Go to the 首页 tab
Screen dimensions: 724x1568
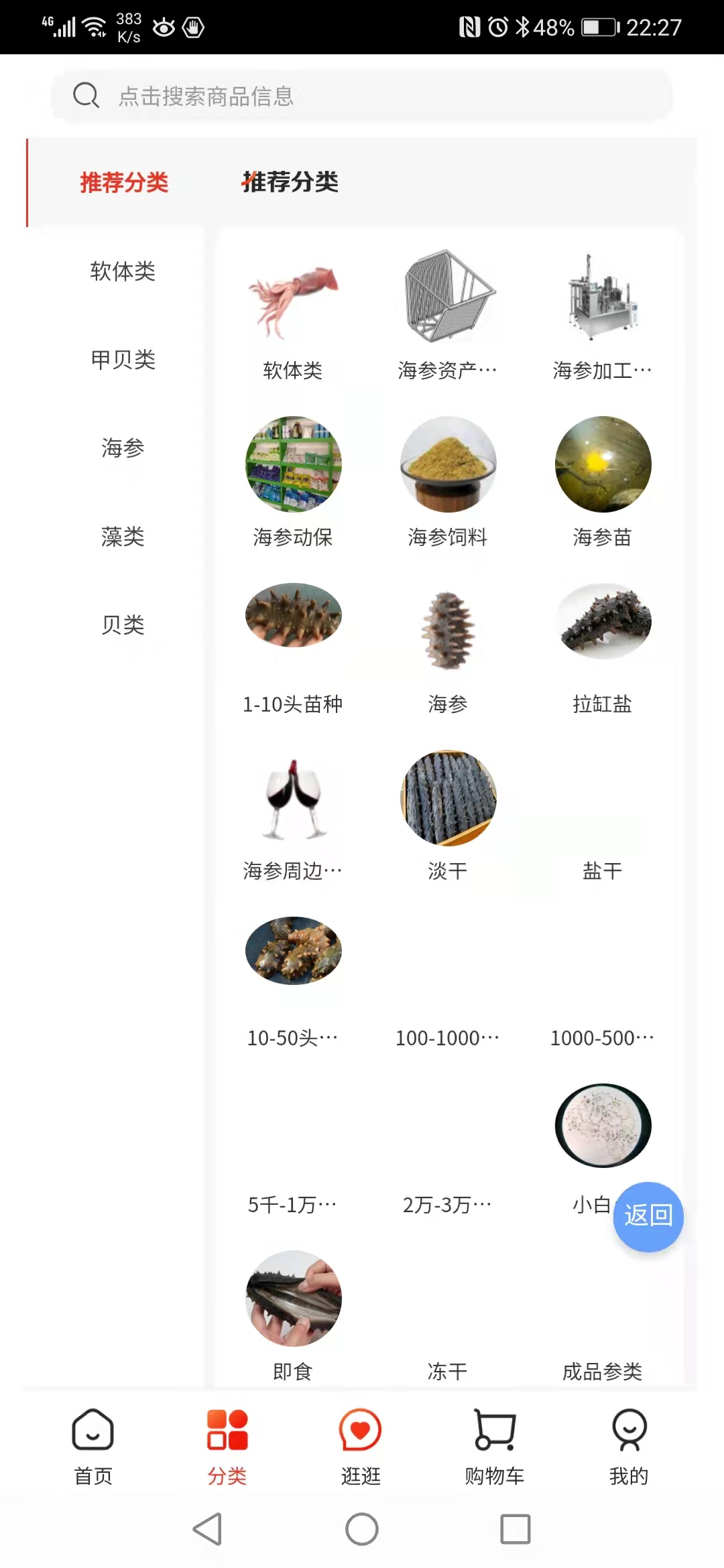(x=93, y=1447)
